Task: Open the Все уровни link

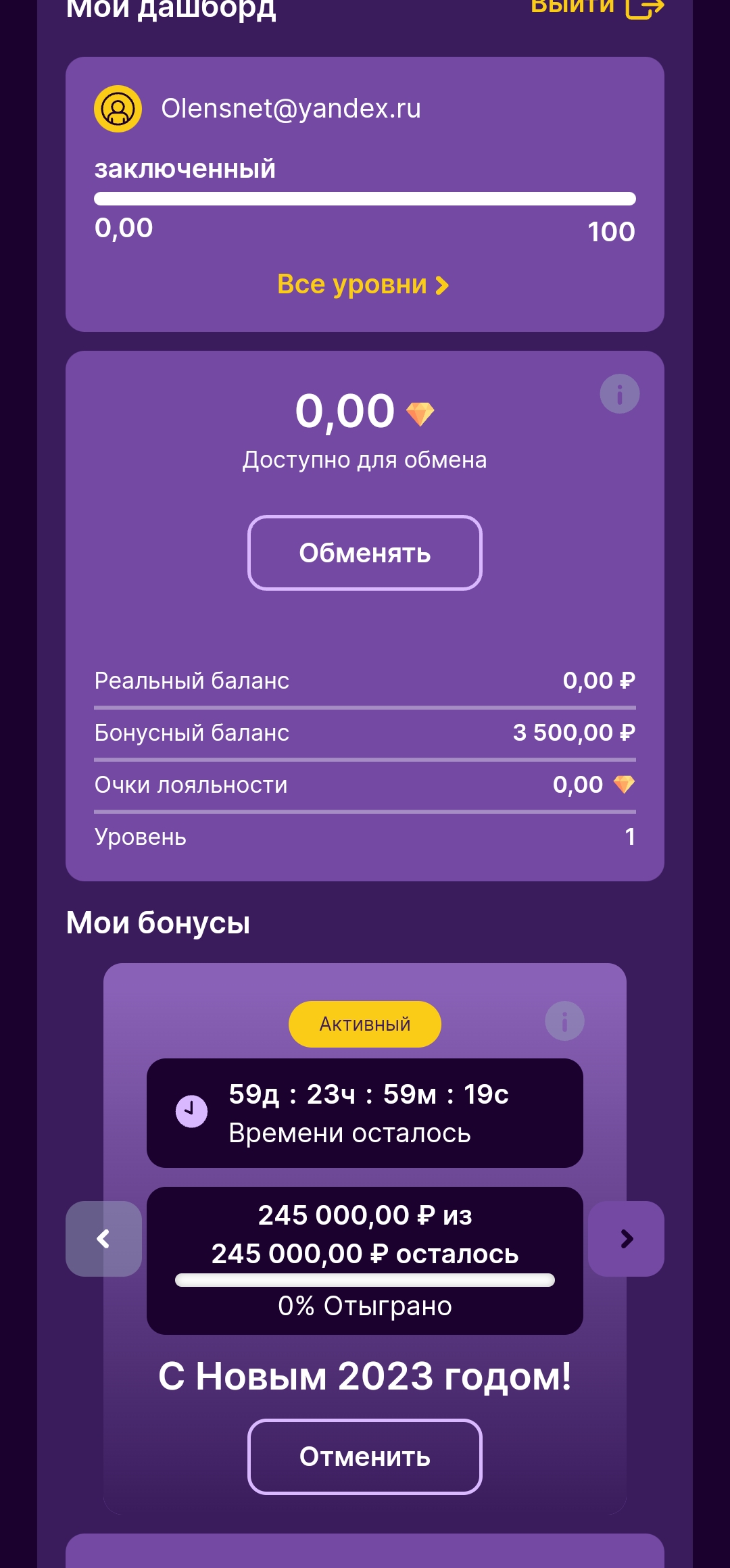Action: 363,285
